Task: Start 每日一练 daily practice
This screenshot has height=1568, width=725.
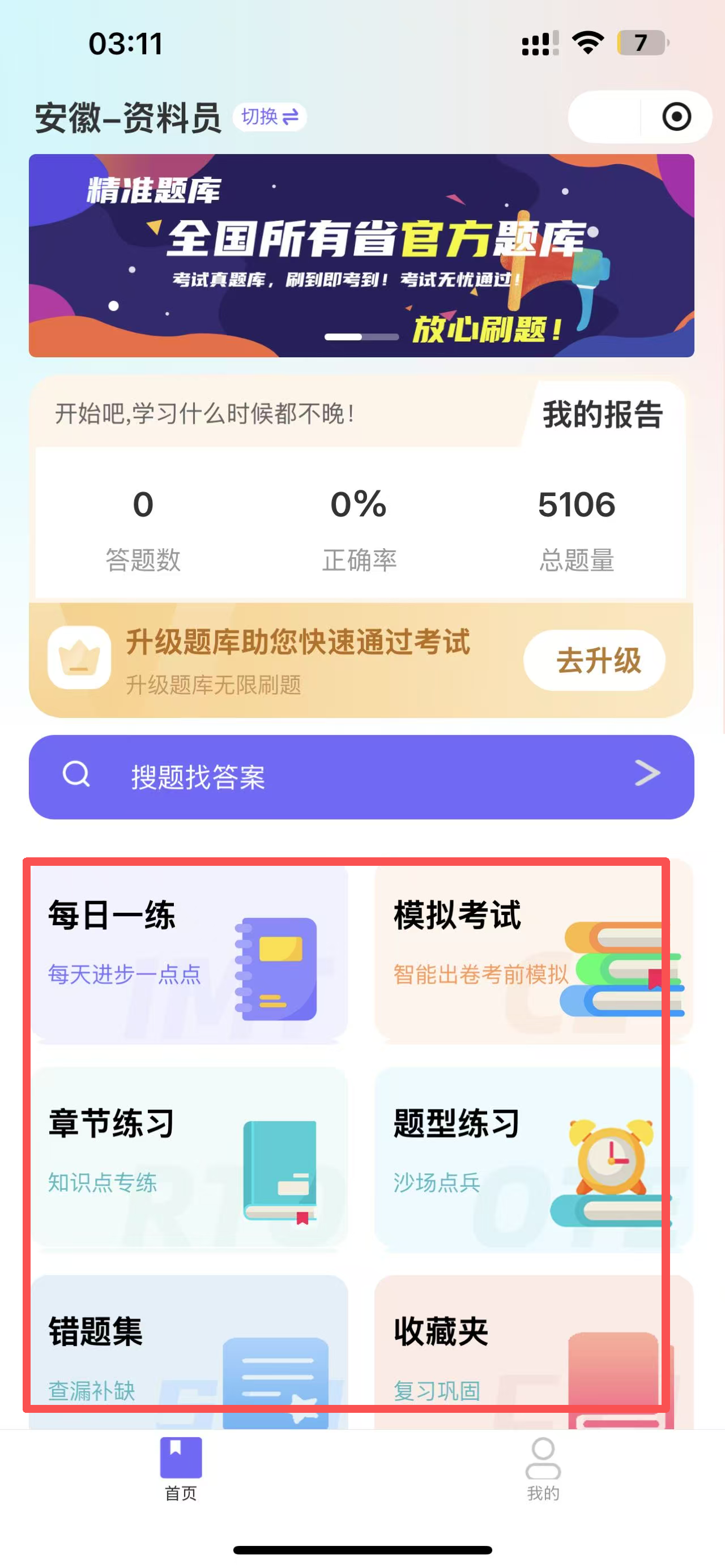Action: pos(189,952)
